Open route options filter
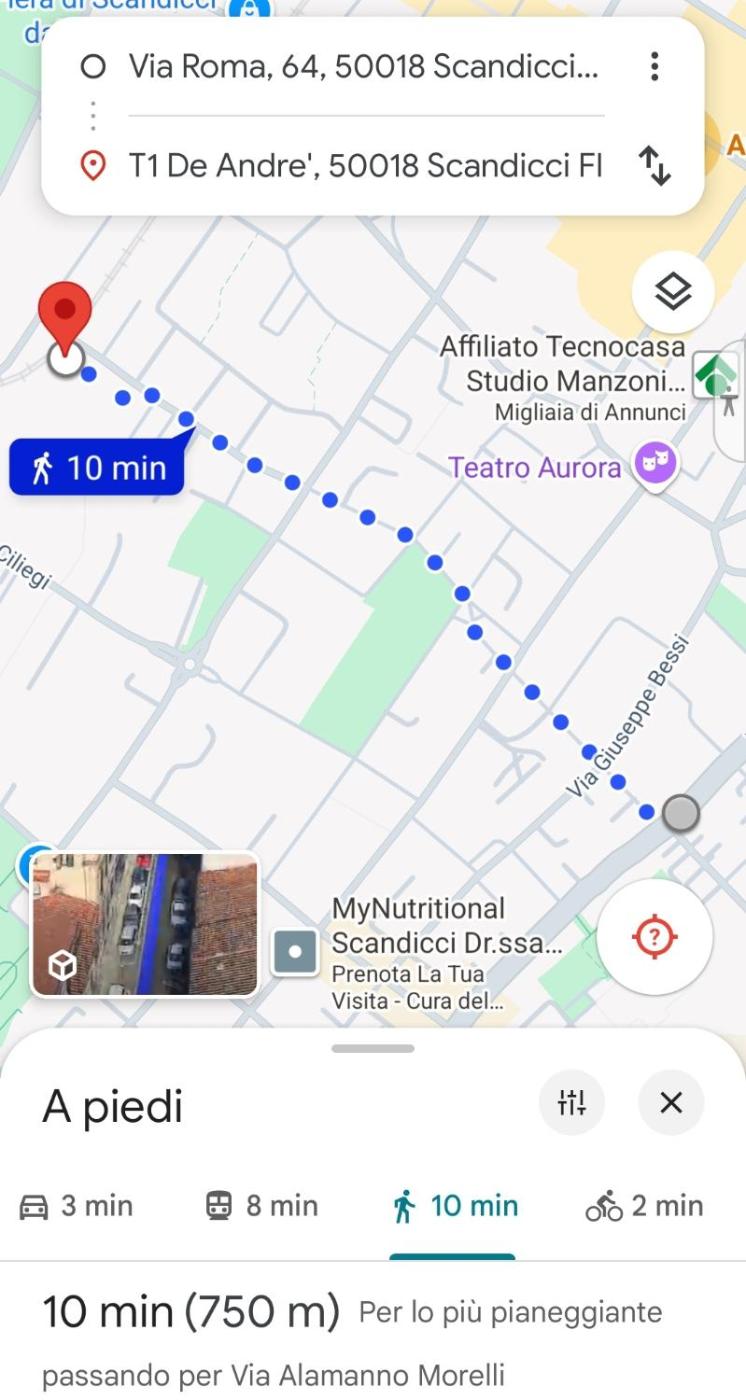Image resolution: width=746 pixels, height=1400 pixels. (571, 1102)
